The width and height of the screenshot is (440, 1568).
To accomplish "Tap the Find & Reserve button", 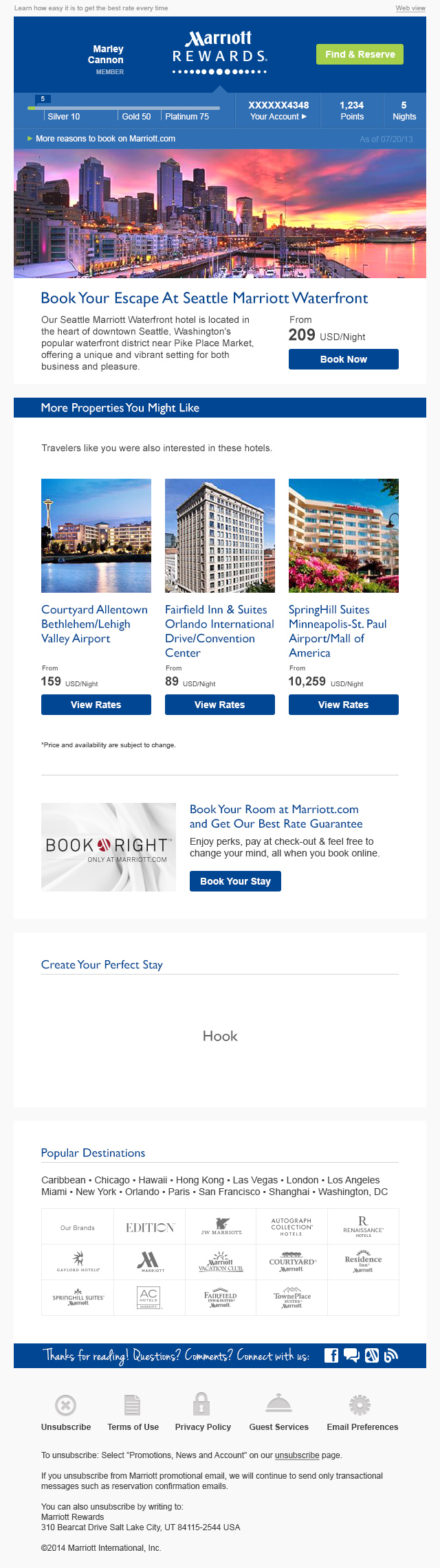I will (x=360, y=54).
